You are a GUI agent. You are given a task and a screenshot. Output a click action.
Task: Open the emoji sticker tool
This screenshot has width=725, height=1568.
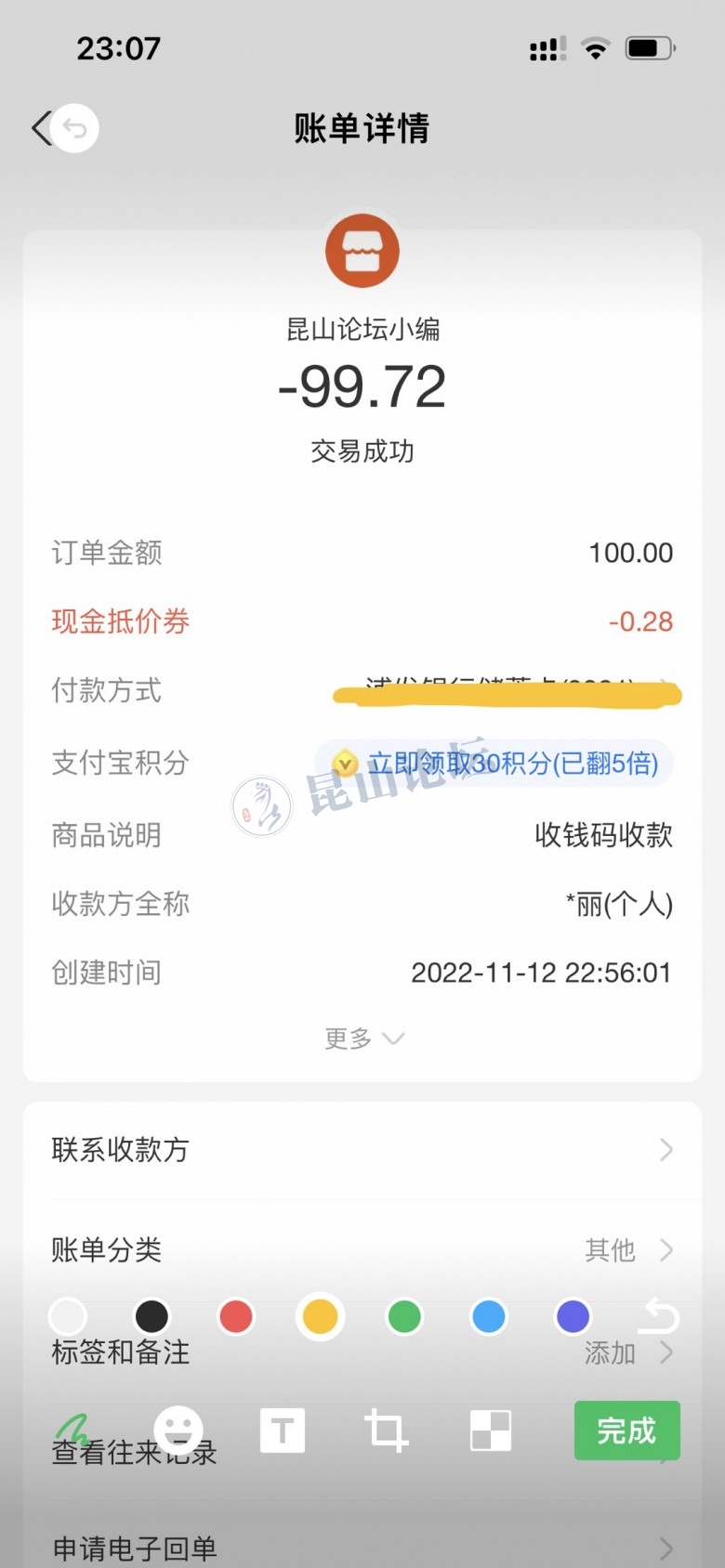click(178, 1431)
